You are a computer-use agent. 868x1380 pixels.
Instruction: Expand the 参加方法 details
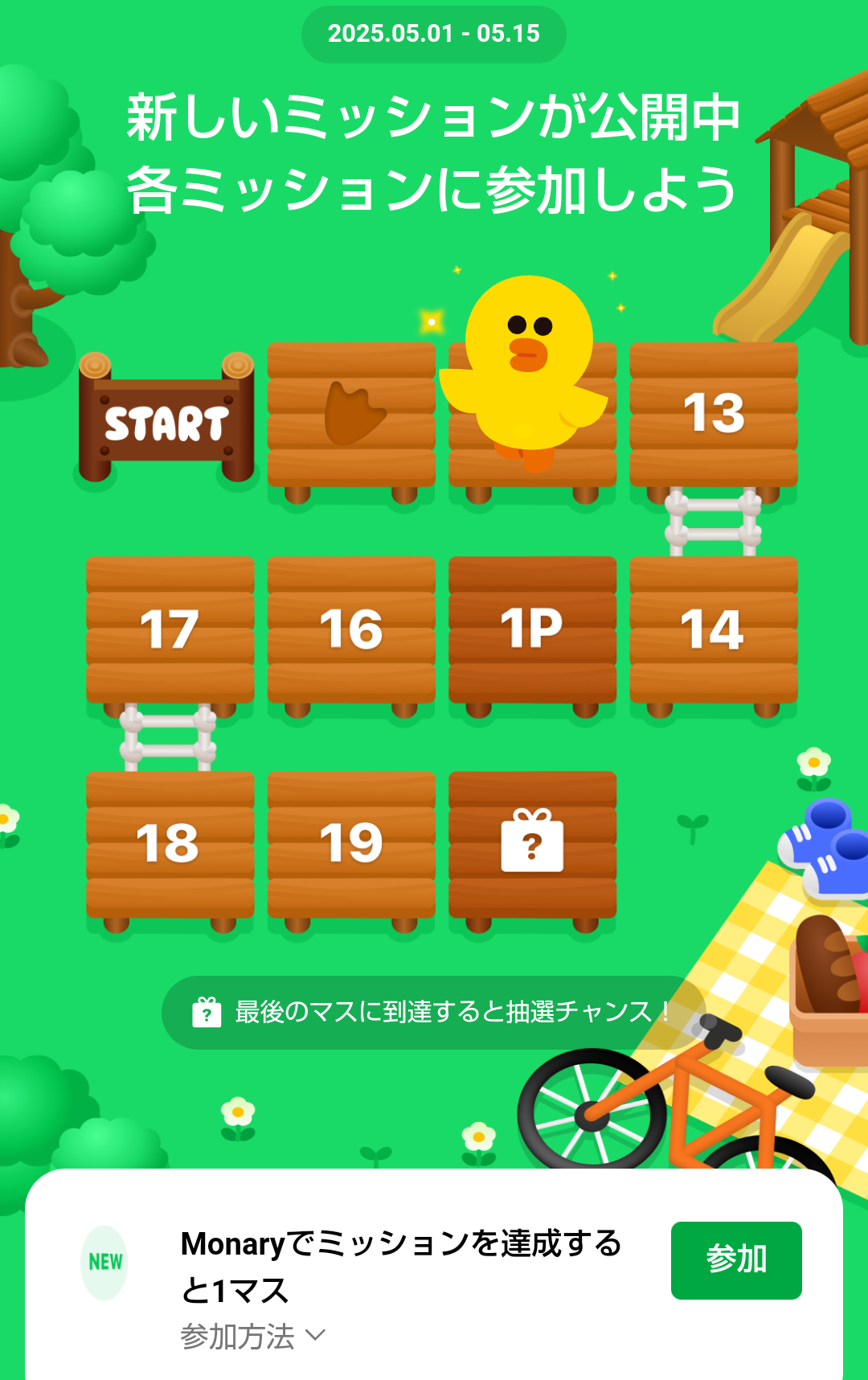[252, 1336]
